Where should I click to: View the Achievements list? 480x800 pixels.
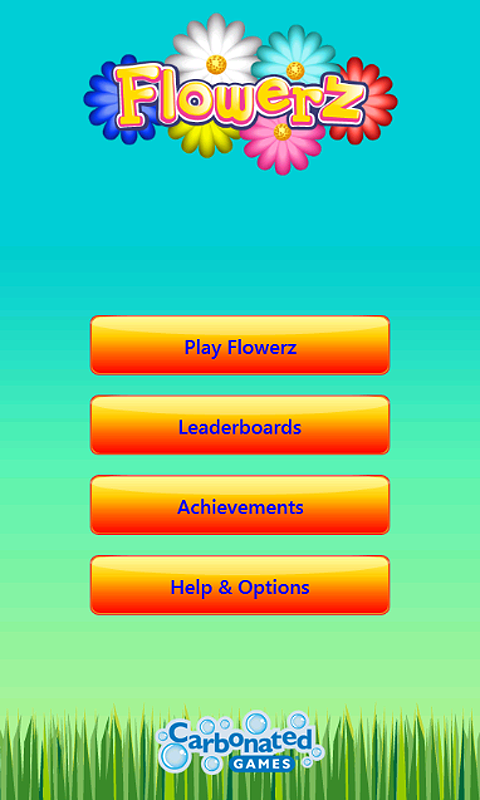click(240, 505)
